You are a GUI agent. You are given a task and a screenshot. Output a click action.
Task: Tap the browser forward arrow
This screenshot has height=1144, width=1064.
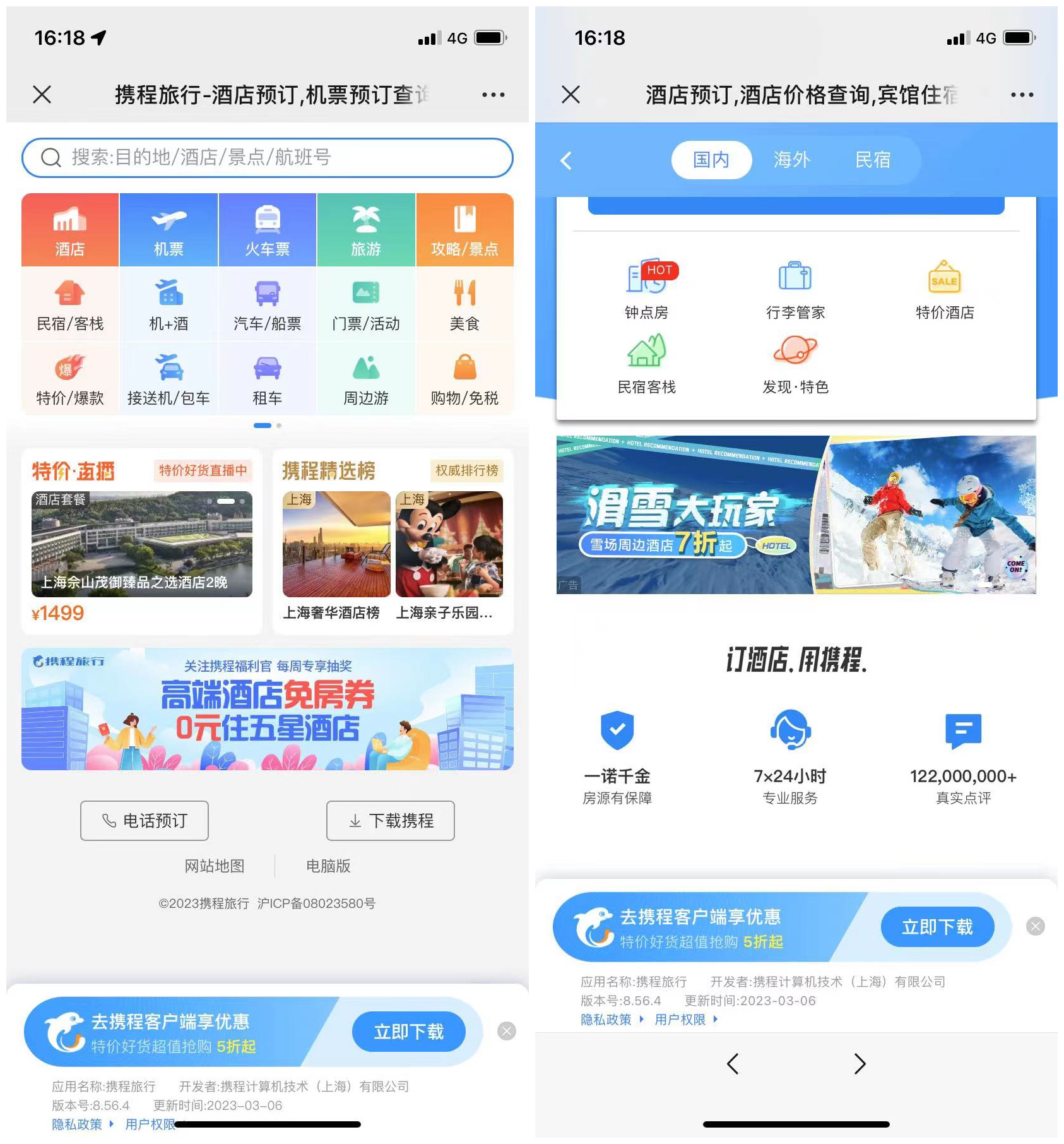tap(860, 1064)
